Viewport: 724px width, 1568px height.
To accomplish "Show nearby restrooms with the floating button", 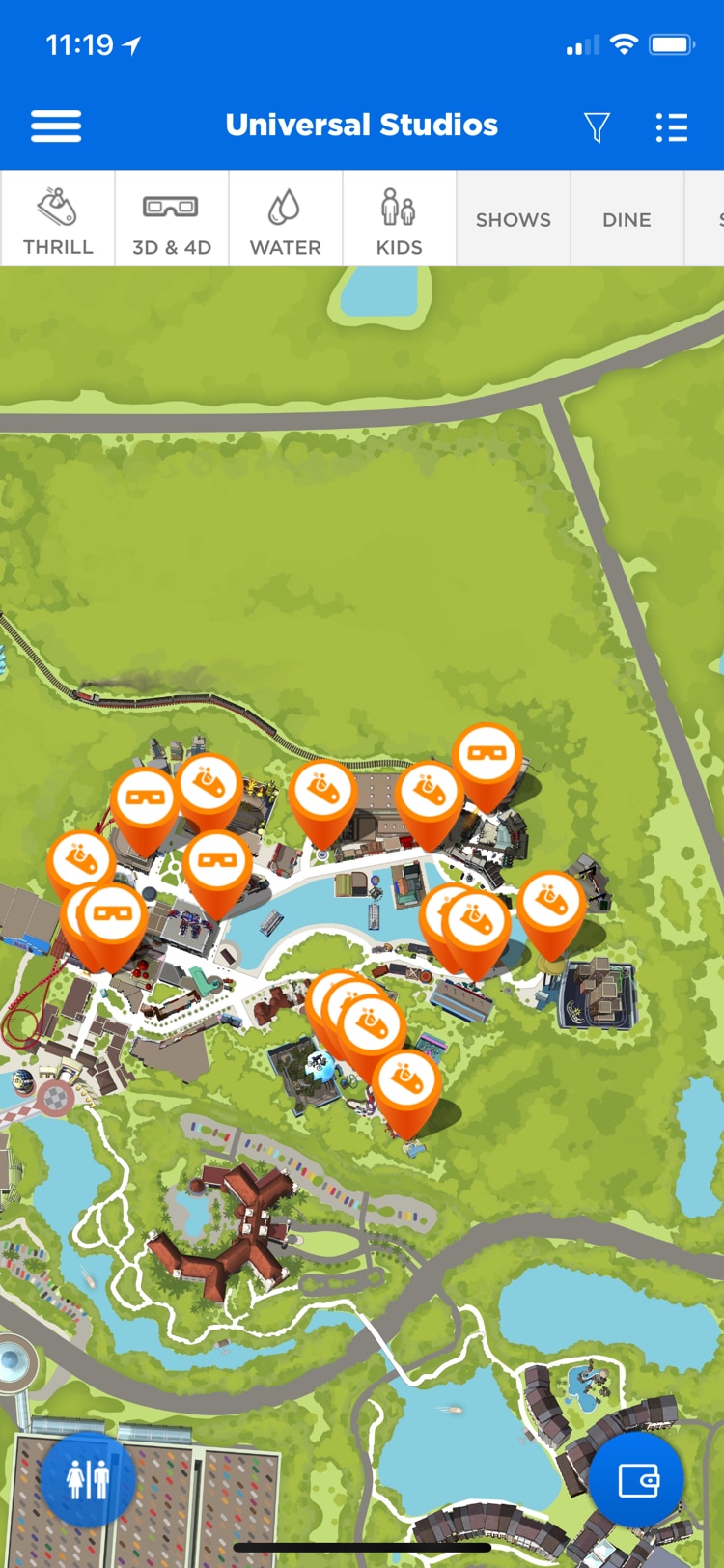I will pos(88,1479).
